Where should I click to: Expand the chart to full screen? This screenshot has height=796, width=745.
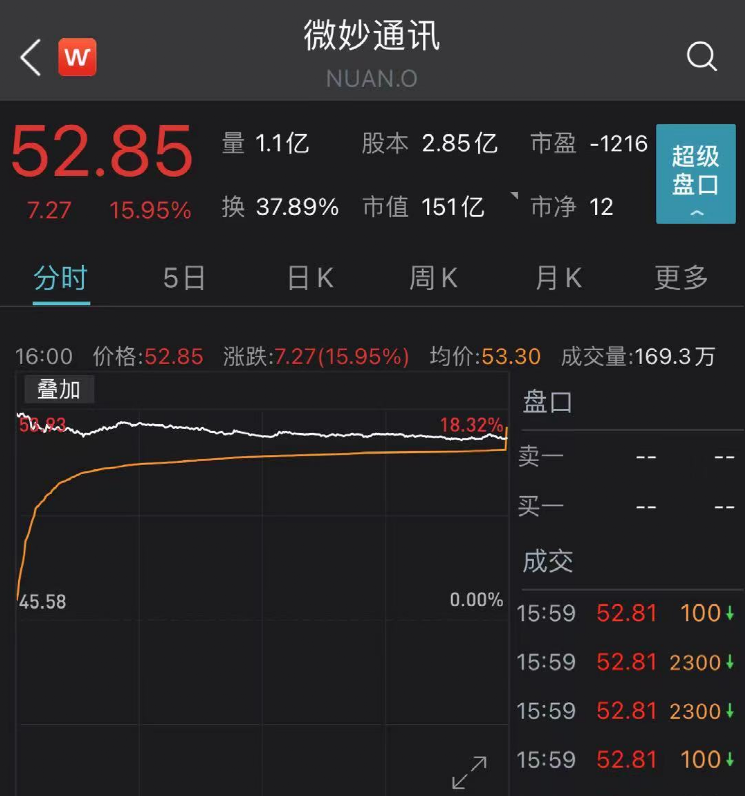(x=469, y=771)
